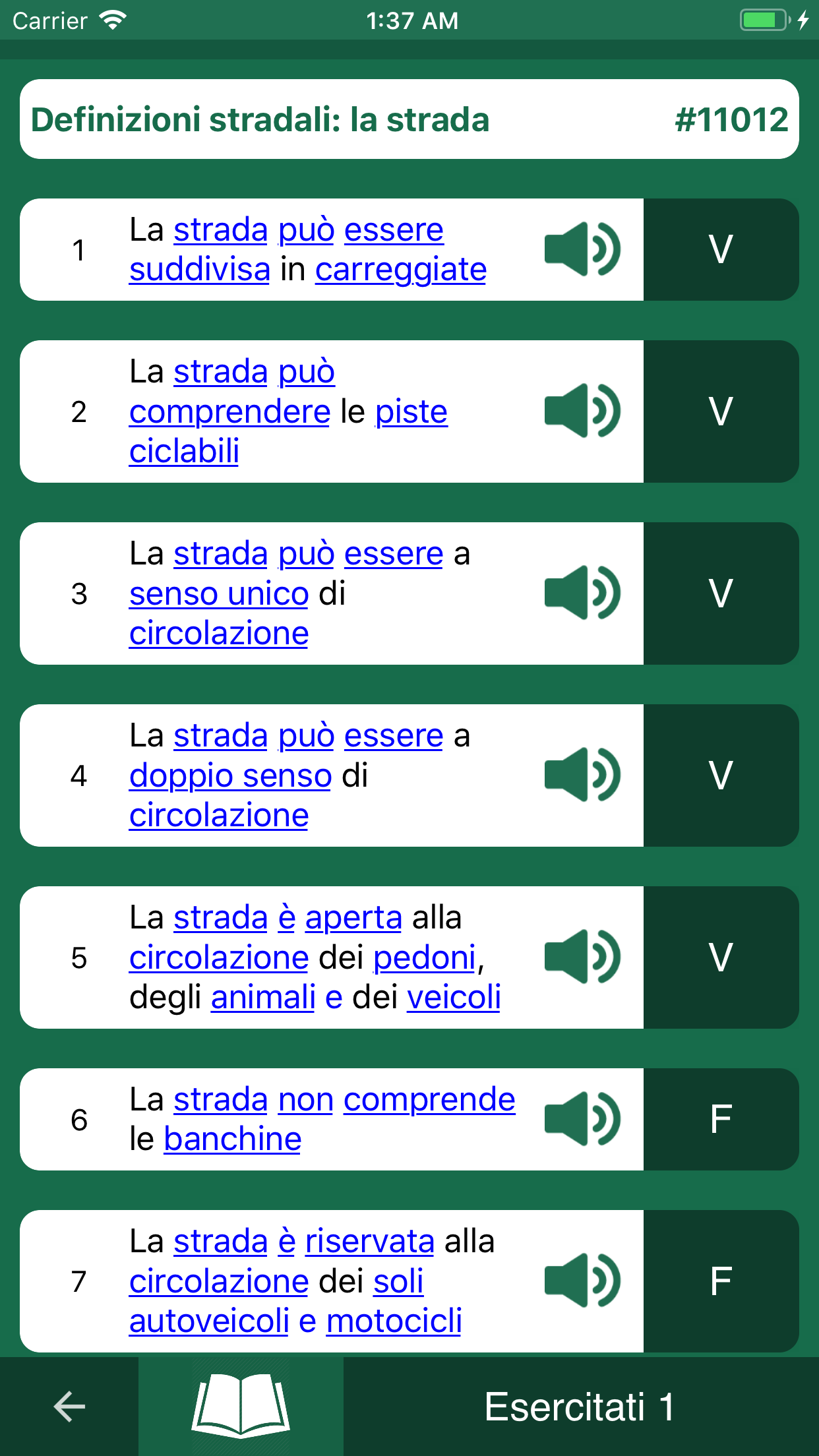
Task: Play audio for question 5 about pedoni
Action: point(583,958)
